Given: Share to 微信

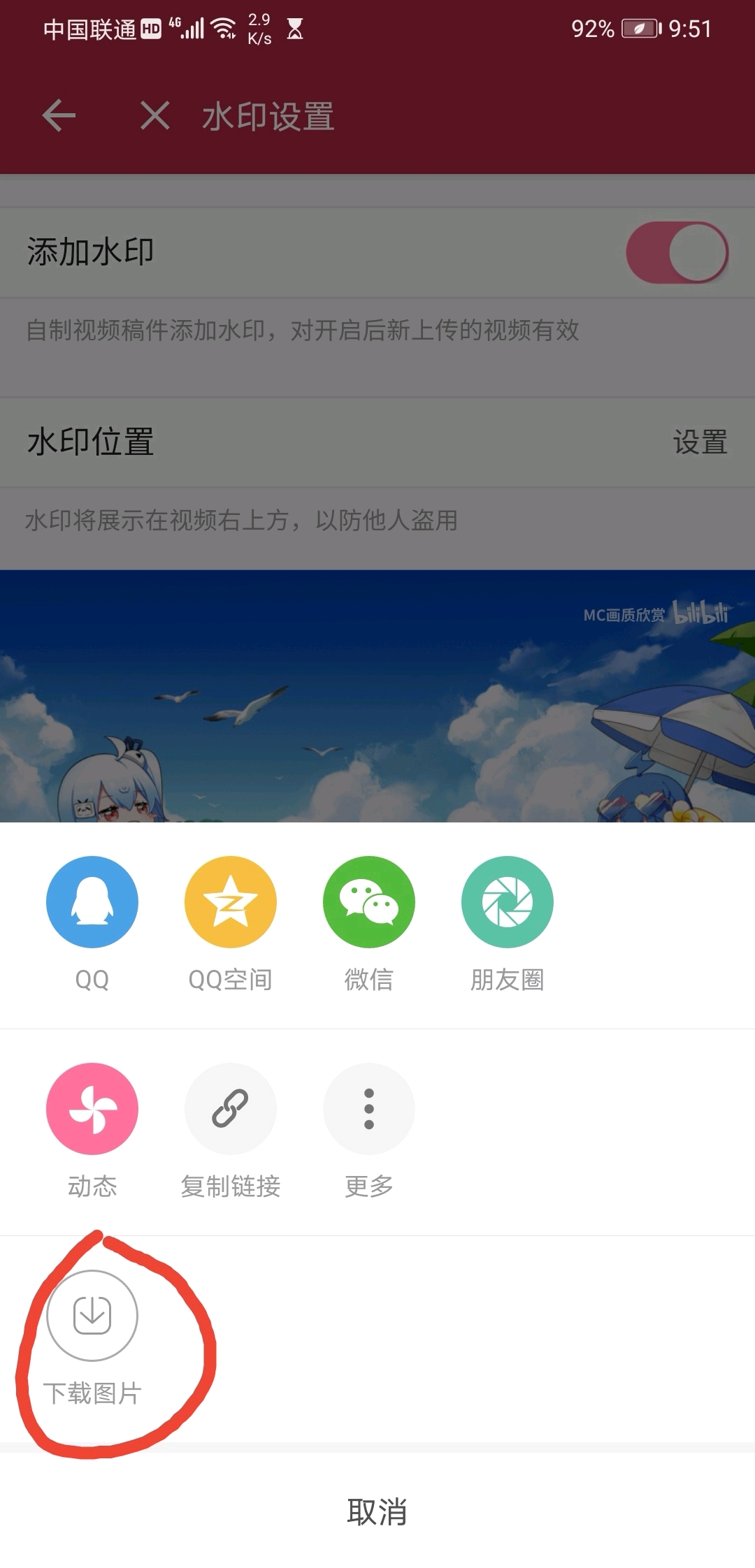Looking at the screenshot, I should pos(368,902).
